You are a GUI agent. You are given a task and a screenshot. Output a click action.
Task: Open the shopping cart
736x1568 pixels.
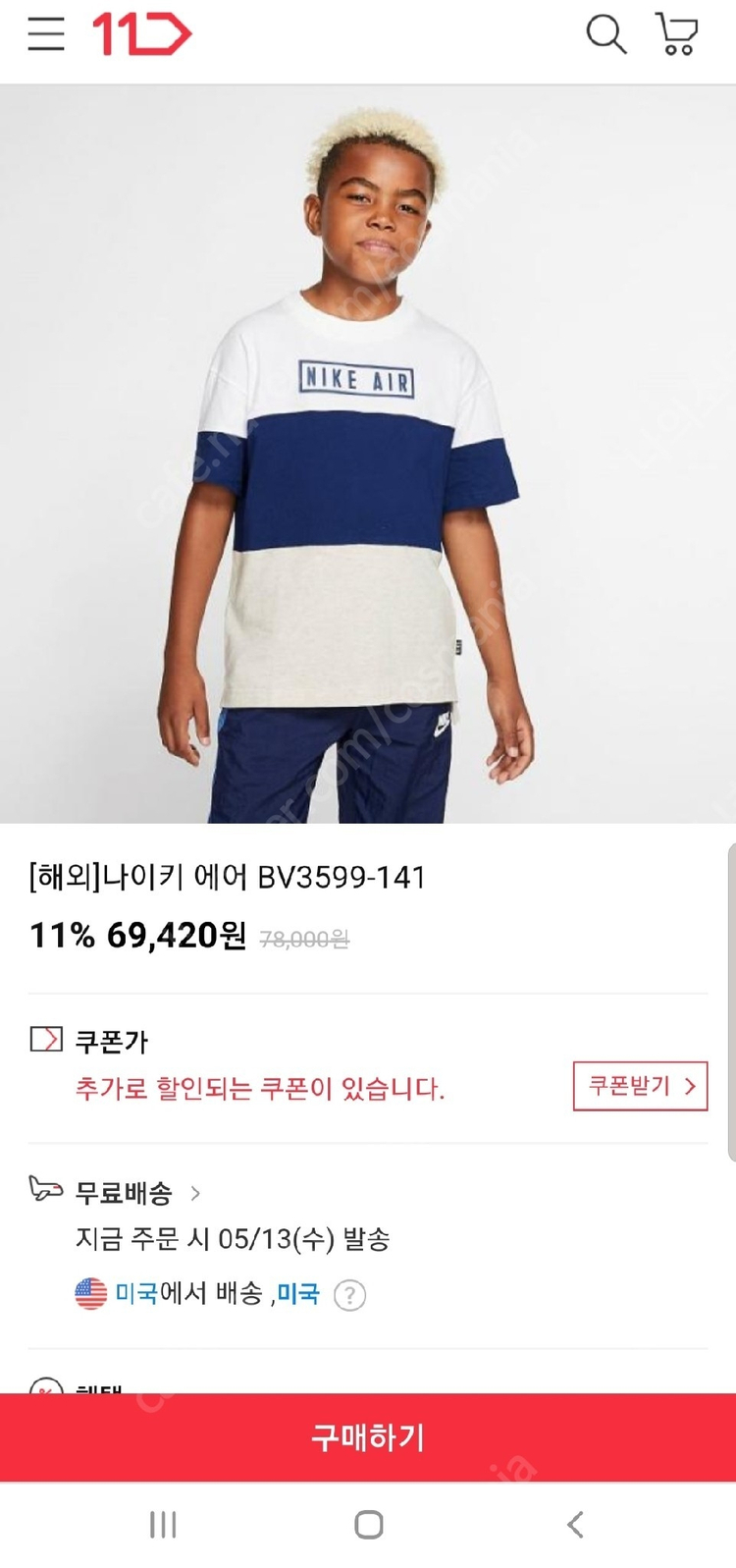pyautogui.click(x=677, y=34)
